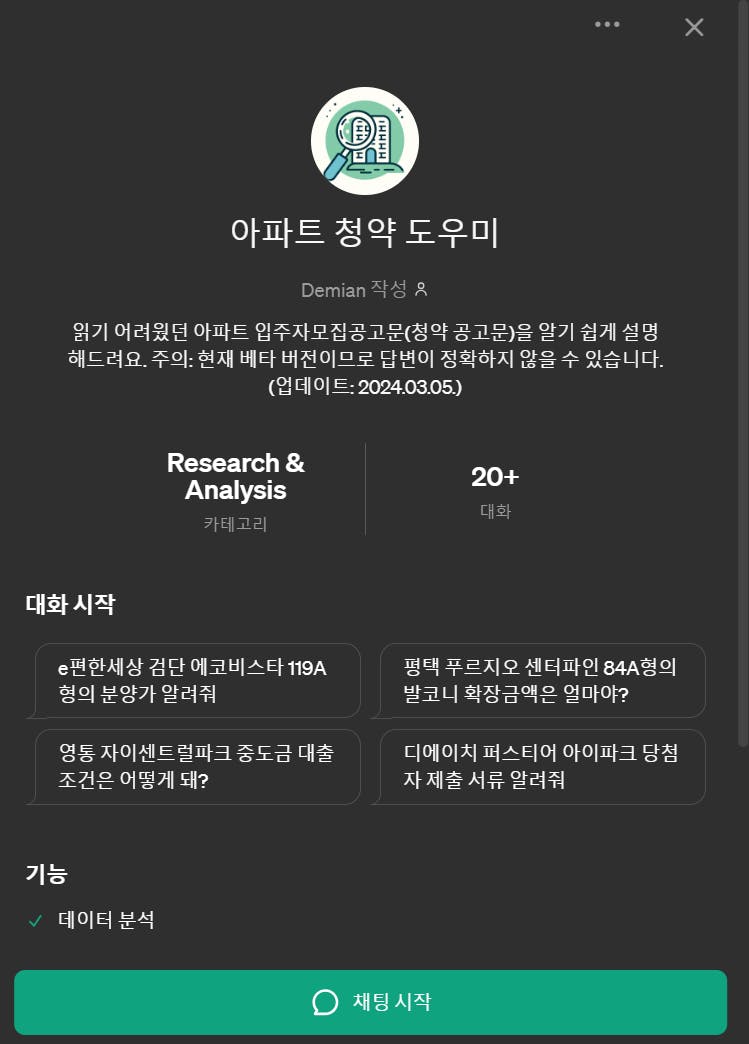Viewport: 749px width, 1044px height.
Task: Close the GPT details dialog
Action: [694, 27]
